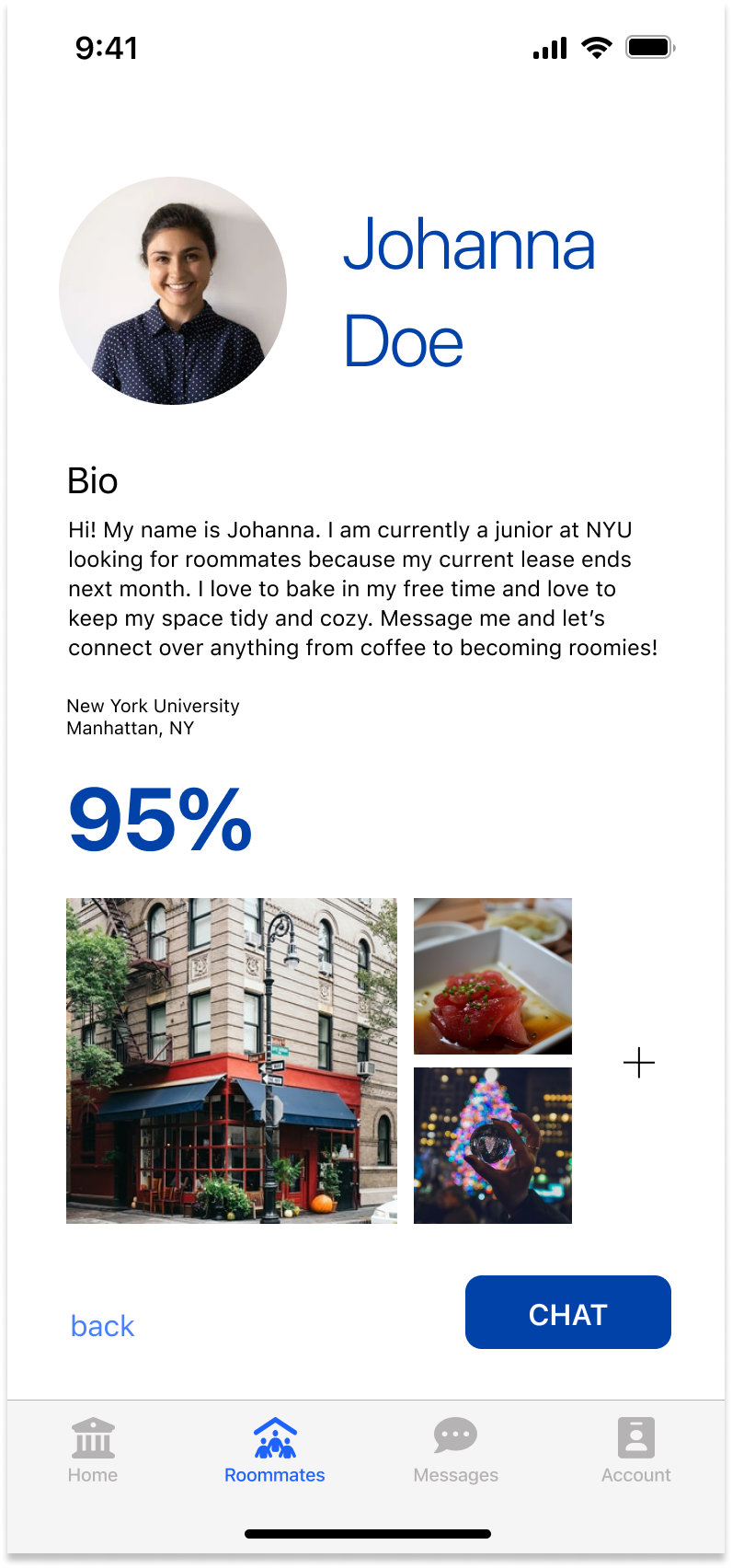Go to the Account tab

tap(636, 1451)
